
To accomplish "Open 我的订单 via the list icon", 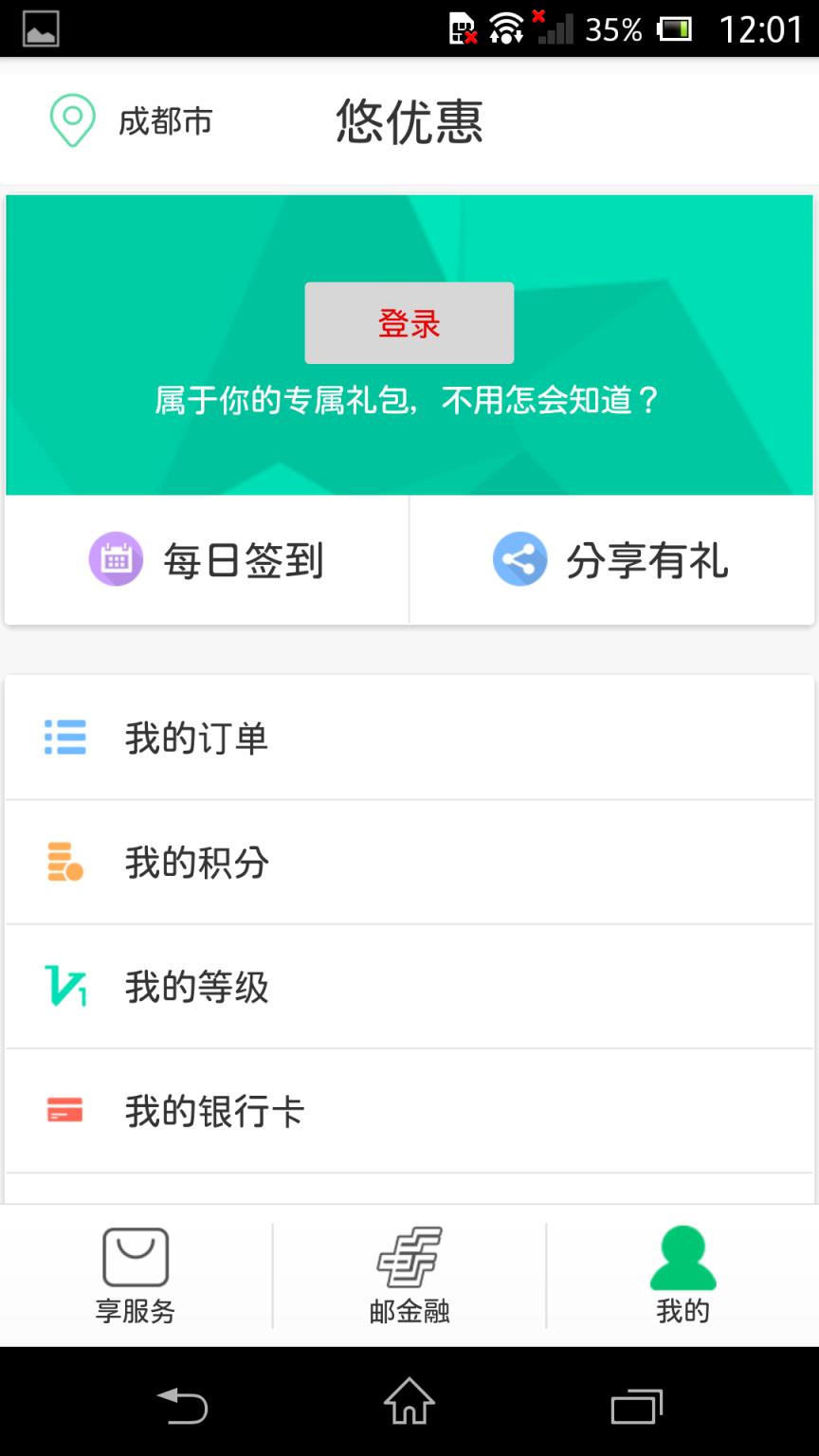I will 64,737.
